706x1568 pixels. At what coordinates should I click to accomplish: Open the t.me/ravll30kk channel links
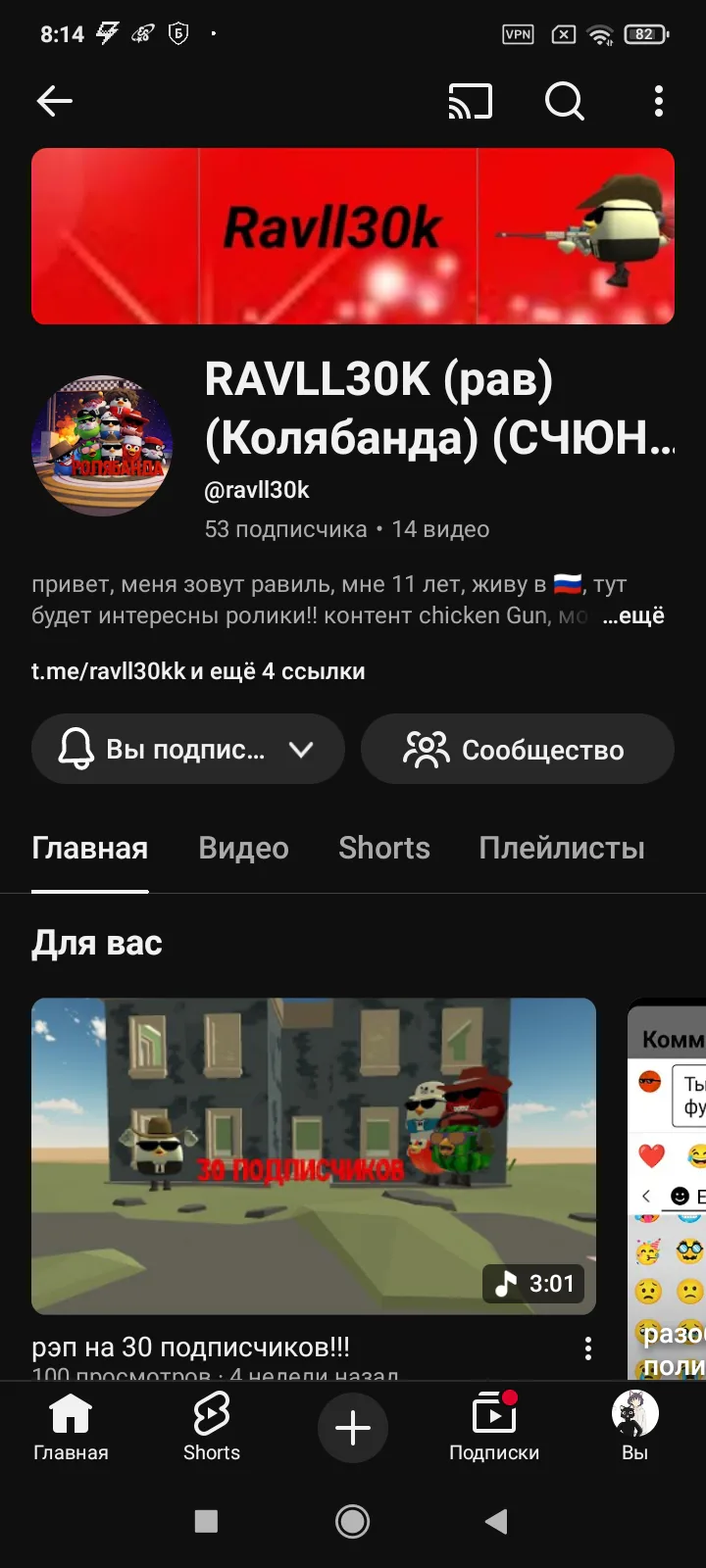198,671
